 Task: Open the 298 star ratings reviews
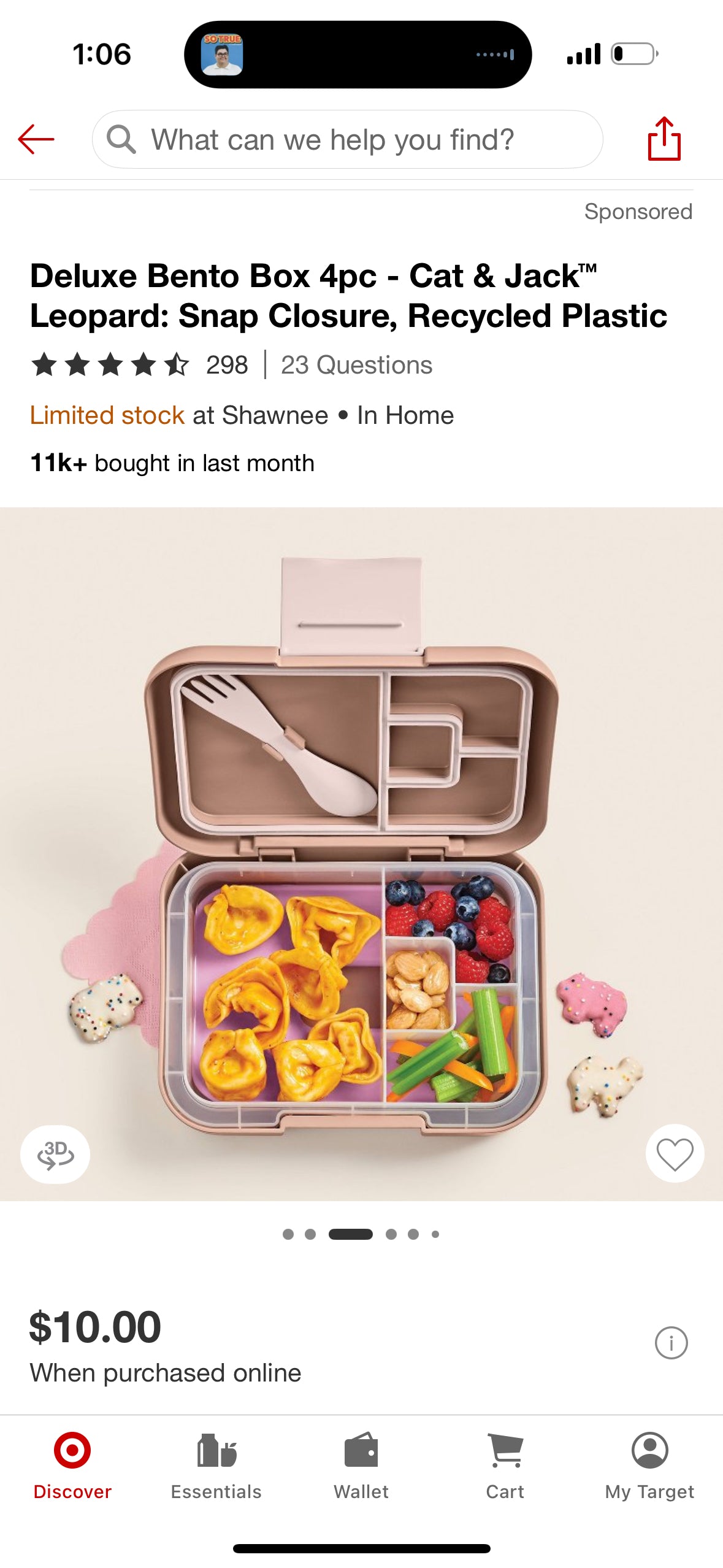(139, 365)
